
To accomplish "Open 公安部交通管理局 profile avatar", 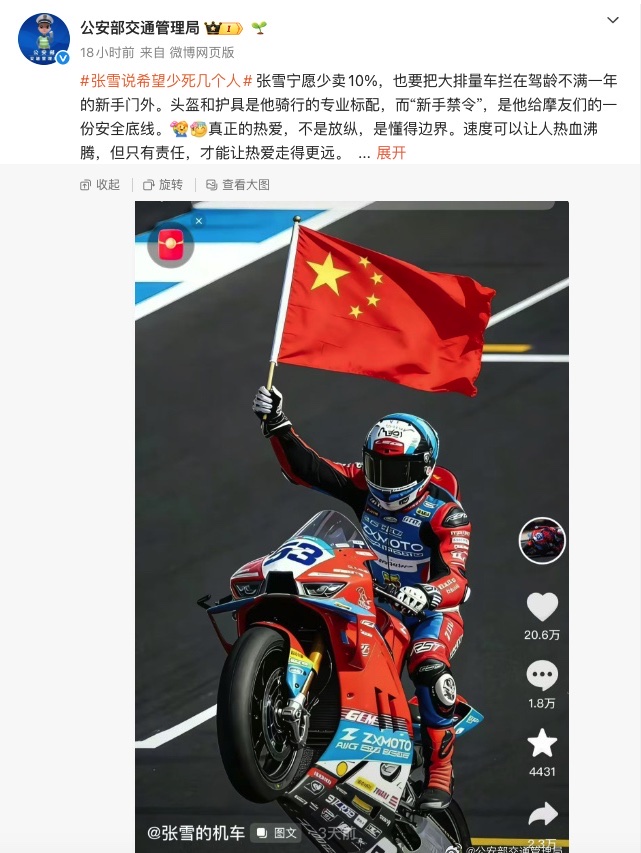I will coord(44,39).
